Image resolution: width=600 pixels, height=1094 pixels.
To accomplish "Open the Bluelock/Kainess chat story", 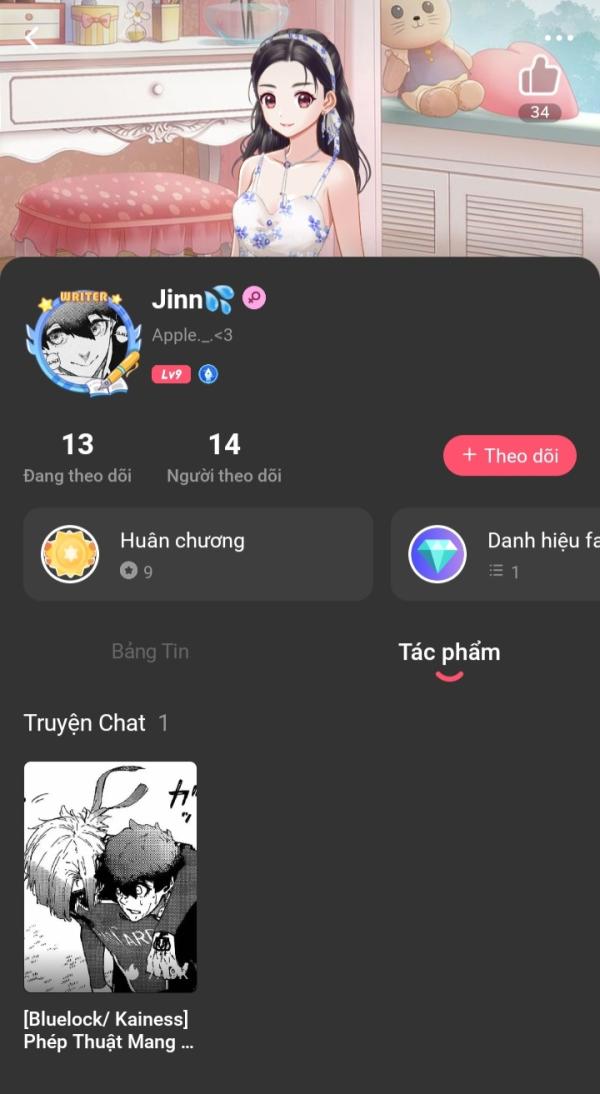I will 110,906.
